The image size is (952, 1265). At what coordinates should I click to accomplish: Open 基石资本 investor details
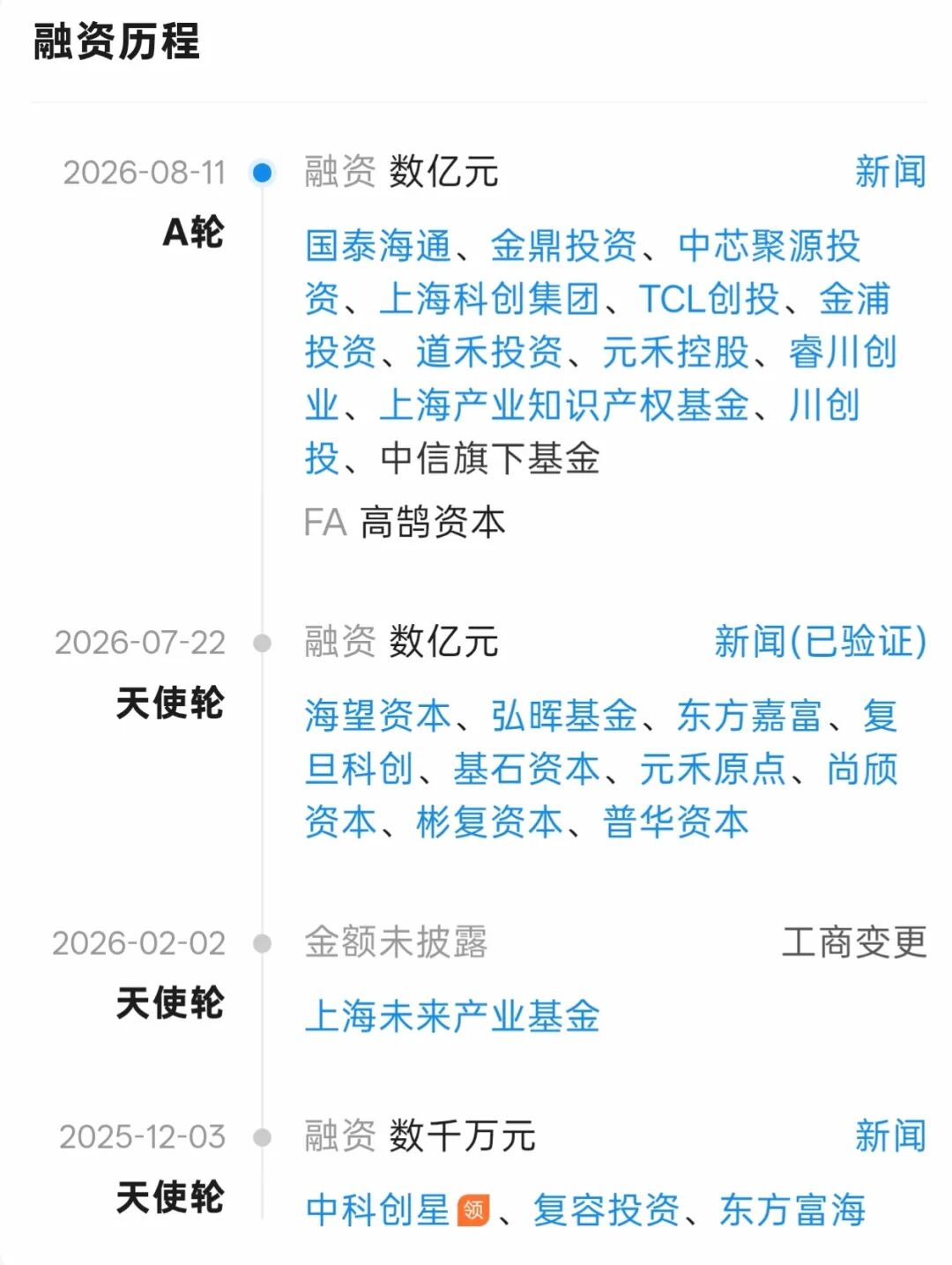(526, 769)
